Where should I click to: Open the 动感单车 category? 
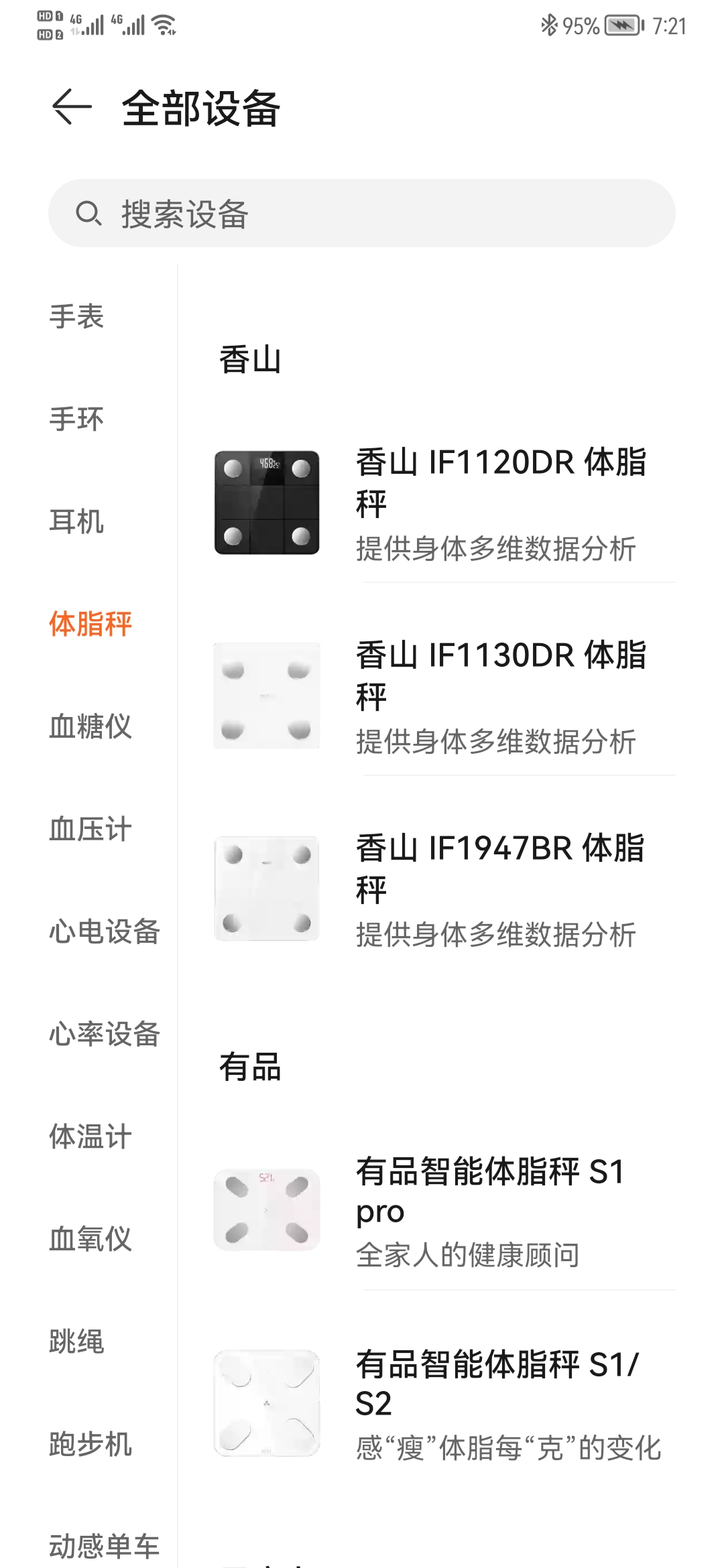coord(104,1546)
